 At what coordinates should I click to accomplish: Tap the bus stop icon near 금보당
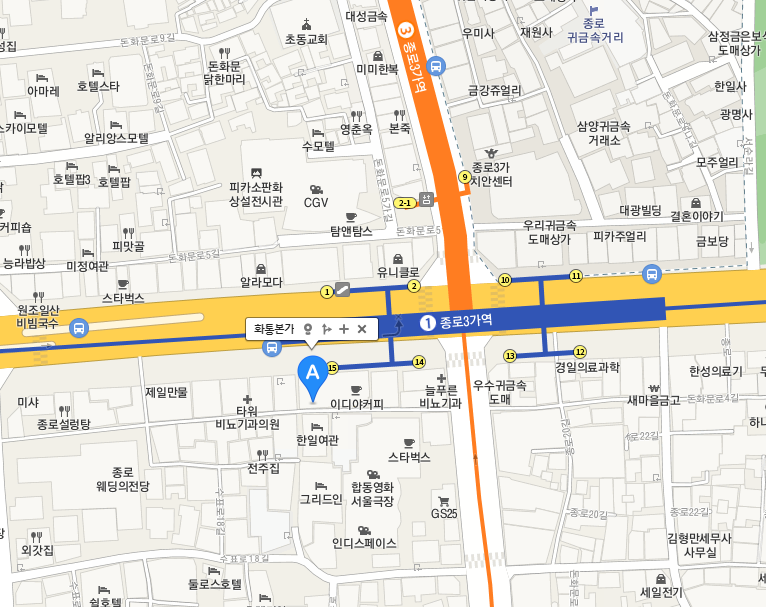(x=652, y=272)
